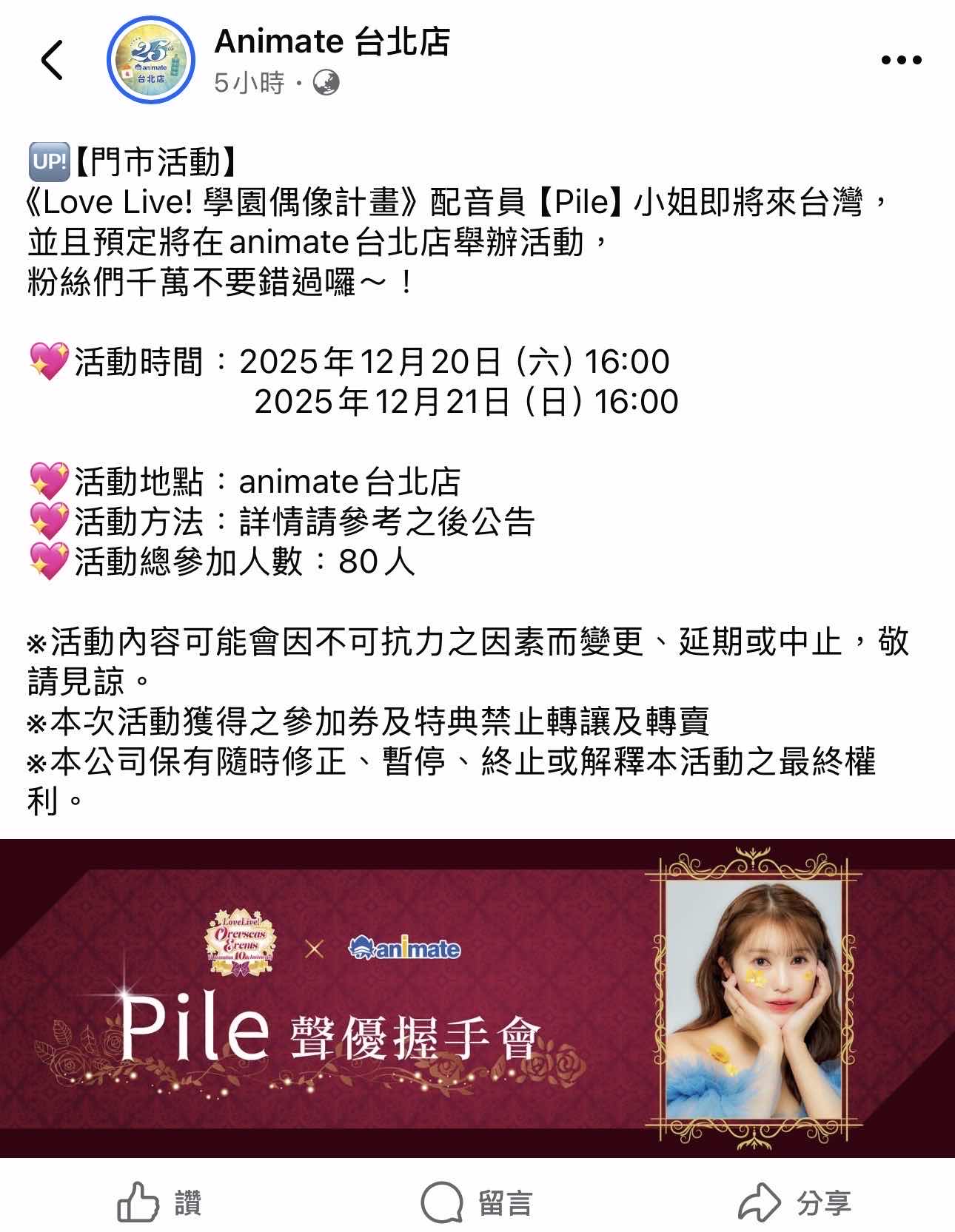
Task: Share the post with 分享
Action: coord(795,1202)
